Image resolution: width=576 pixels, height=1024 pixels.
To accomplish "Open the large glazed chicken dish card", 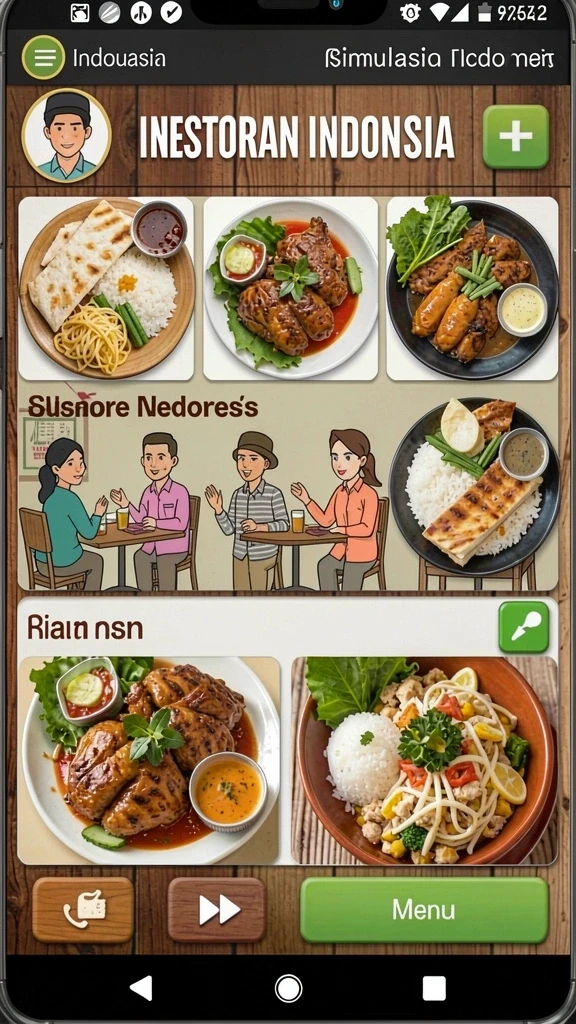I will coord(149,760).
